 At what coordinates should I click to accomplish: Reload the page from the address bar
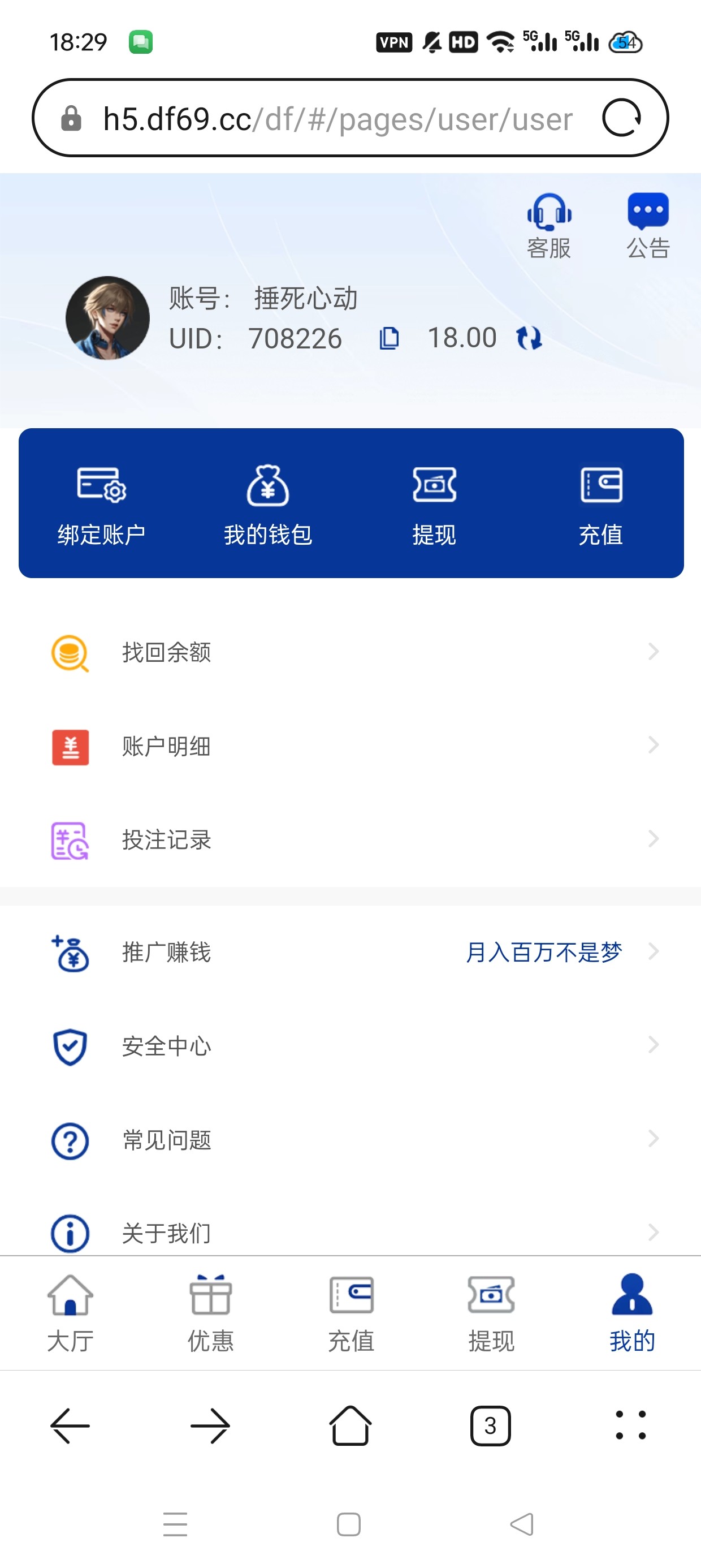(621, 118)
